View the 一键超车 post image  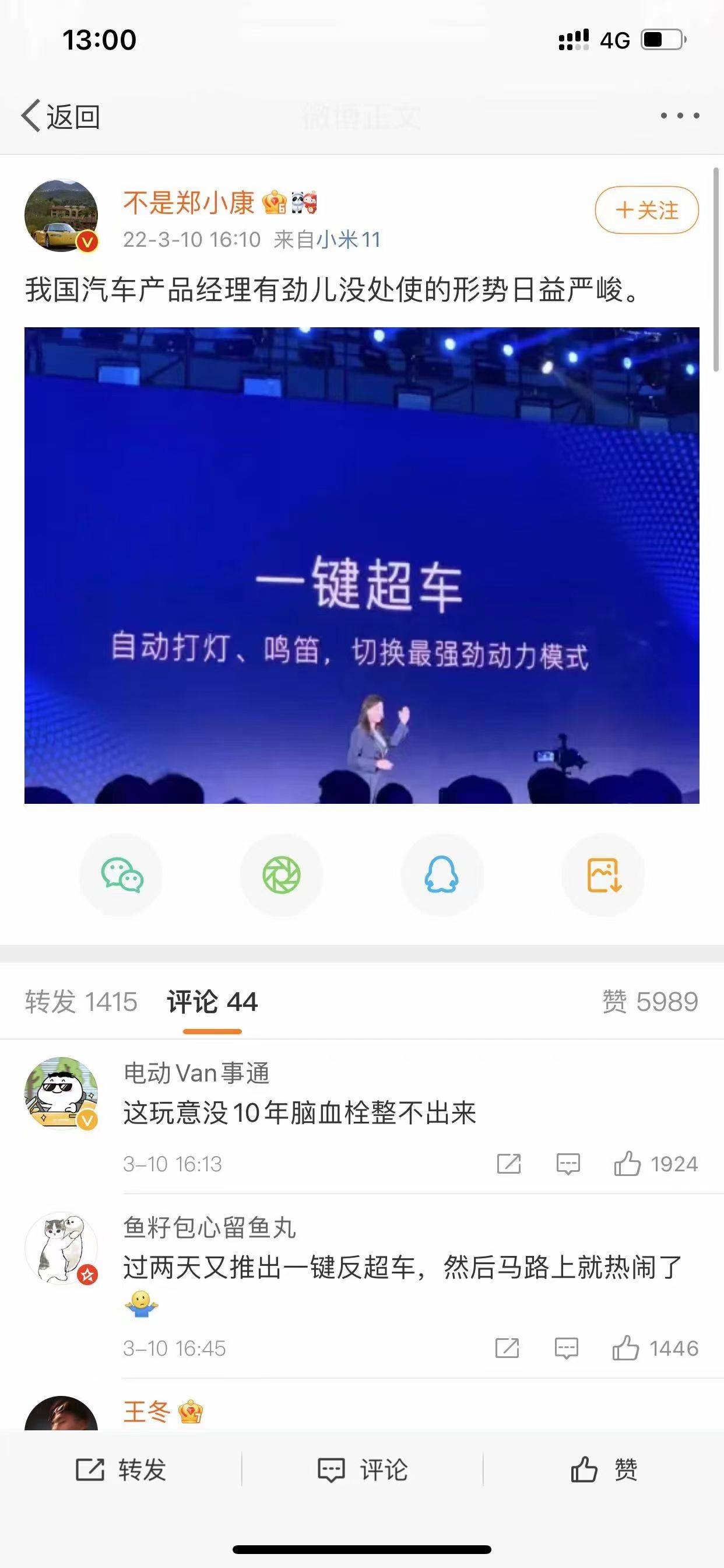[x=361, y=565]
